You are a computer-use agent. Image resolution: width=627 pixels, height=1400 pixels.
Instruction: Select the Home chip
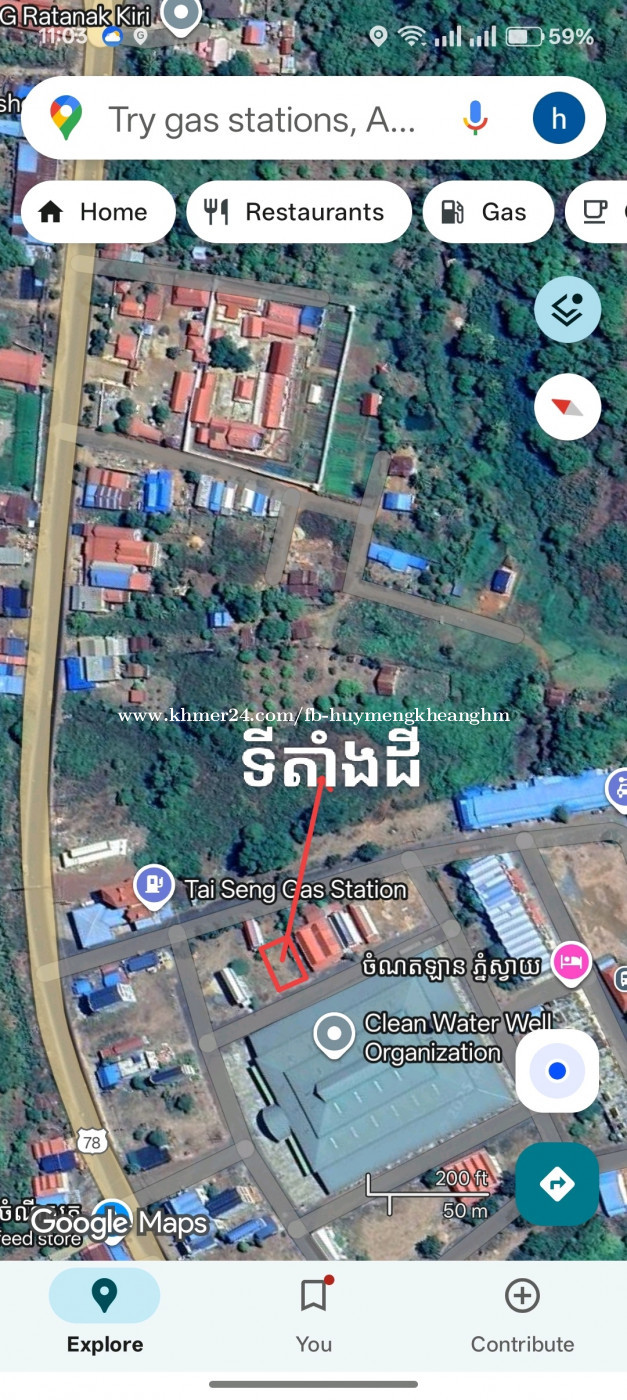pyautogui.click(x=96, y=212)
